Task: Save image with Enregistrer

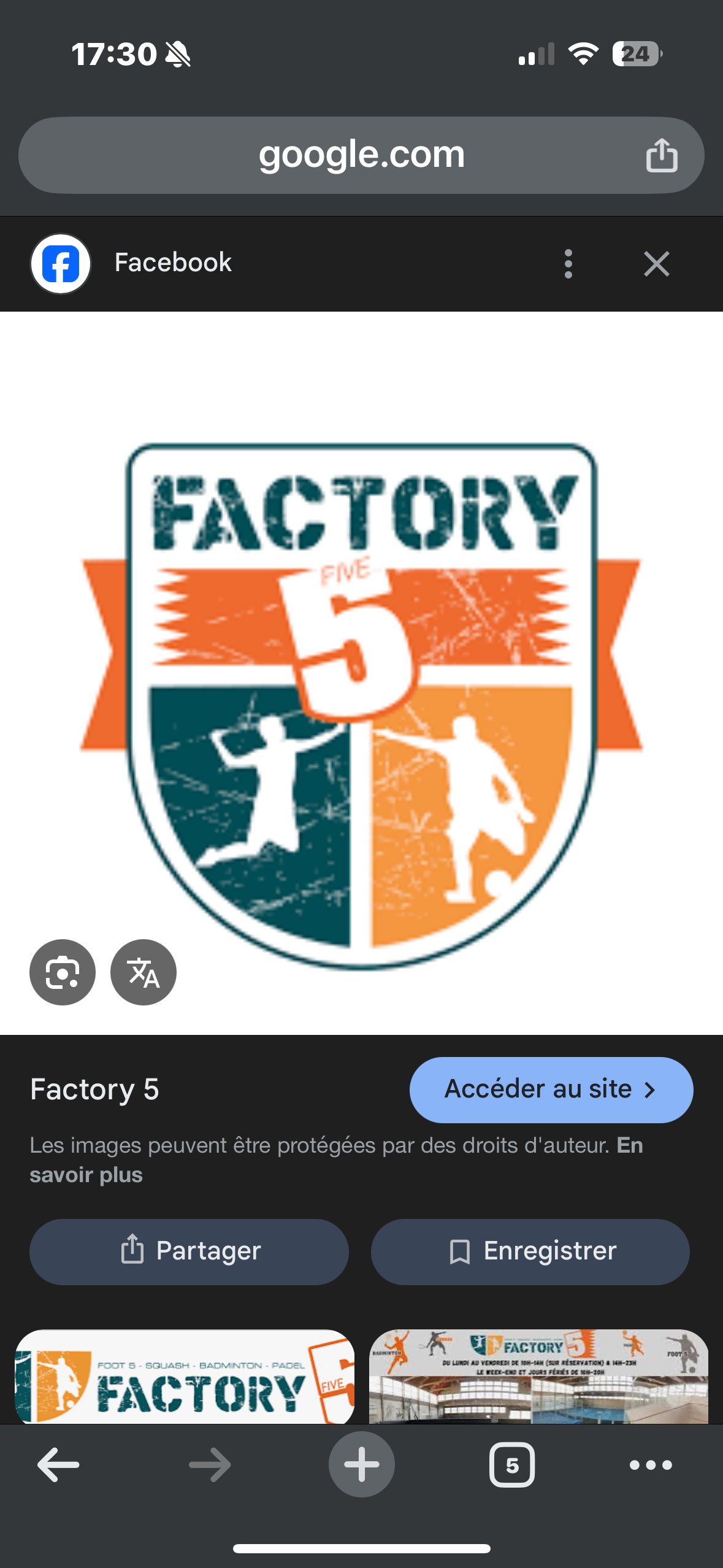Action: click(x=530, y=1251)
